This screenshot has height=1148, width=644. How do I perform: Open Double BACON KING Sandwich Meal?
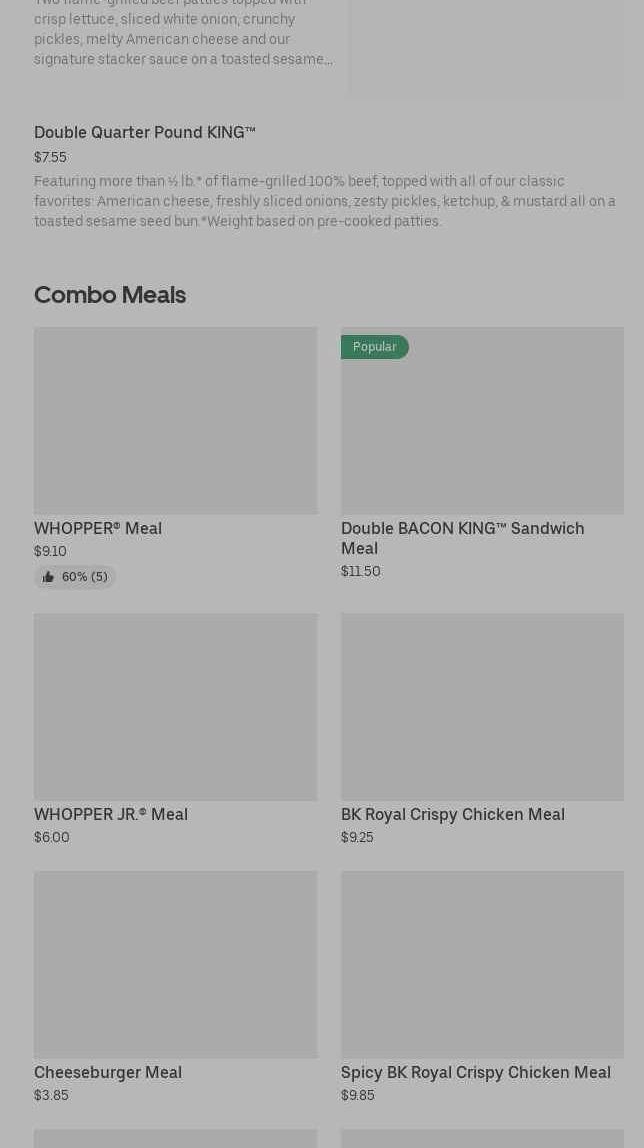(482, 454)
